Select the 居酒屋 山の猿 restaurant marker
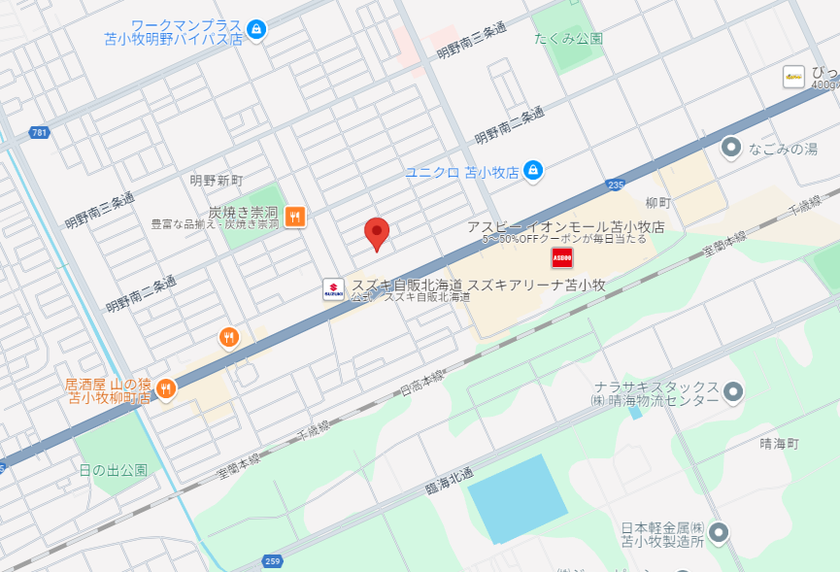The height and width of the screenshot is (572, 840). [x=165, y=389]
